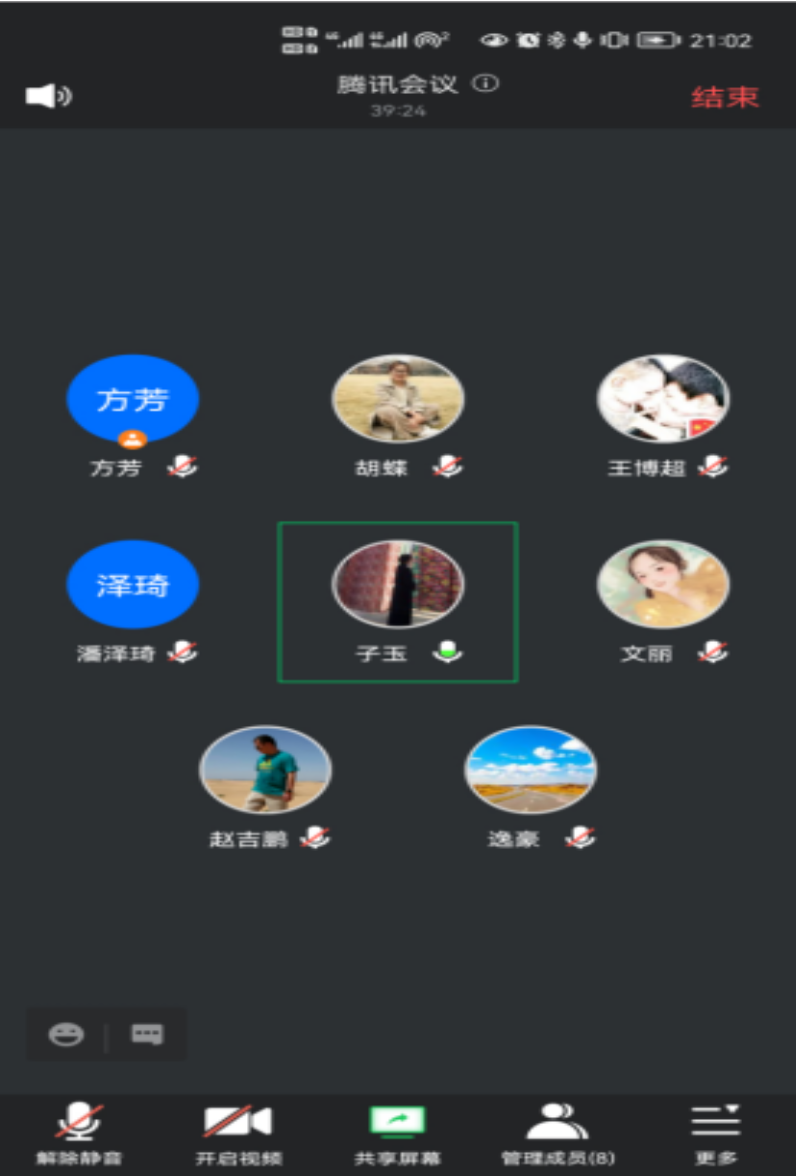Select participant 赵吉鹏
The width and height of the screenshot is (798, 1176).
click(265, 770)
